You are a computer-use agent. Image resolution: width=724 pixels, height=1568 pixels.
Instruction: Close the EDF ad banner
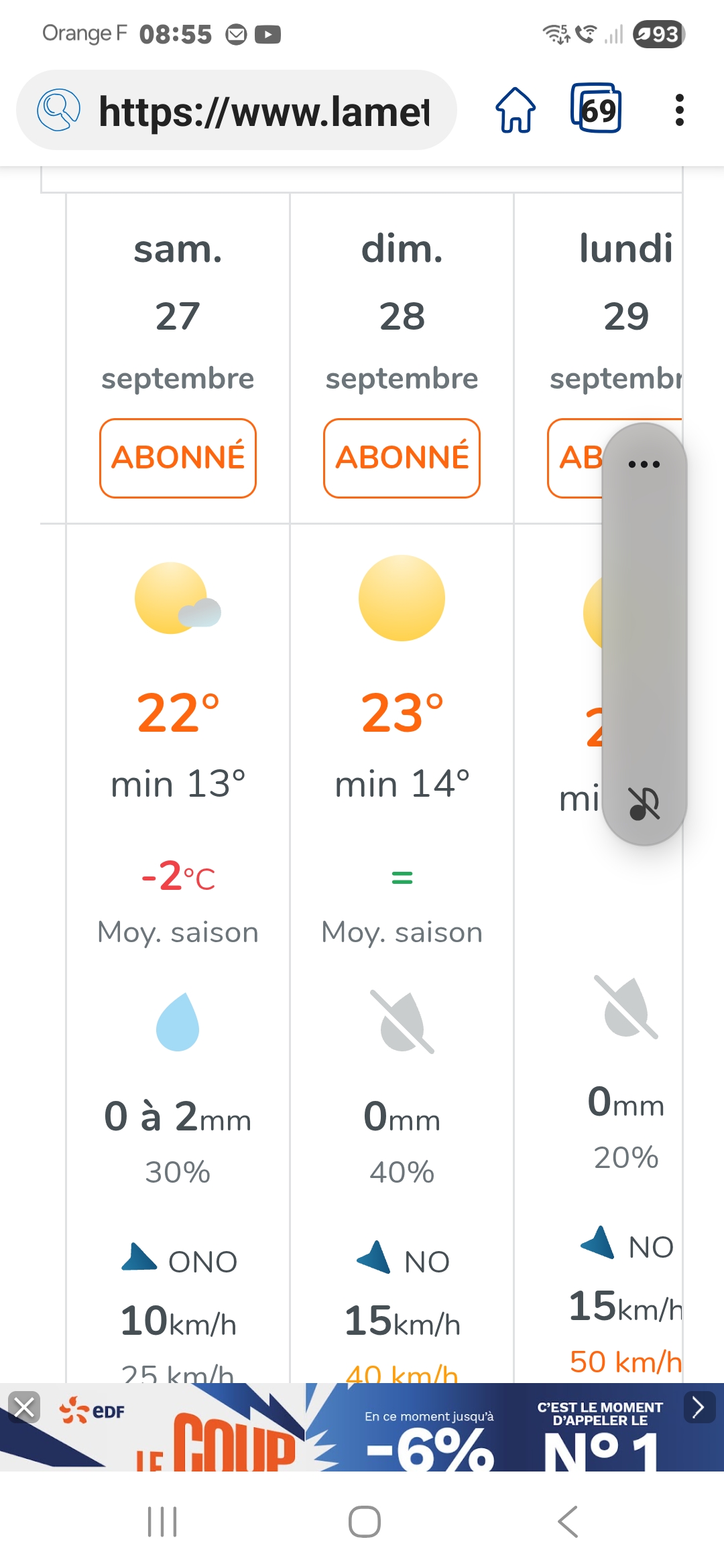pos(24,1407)
